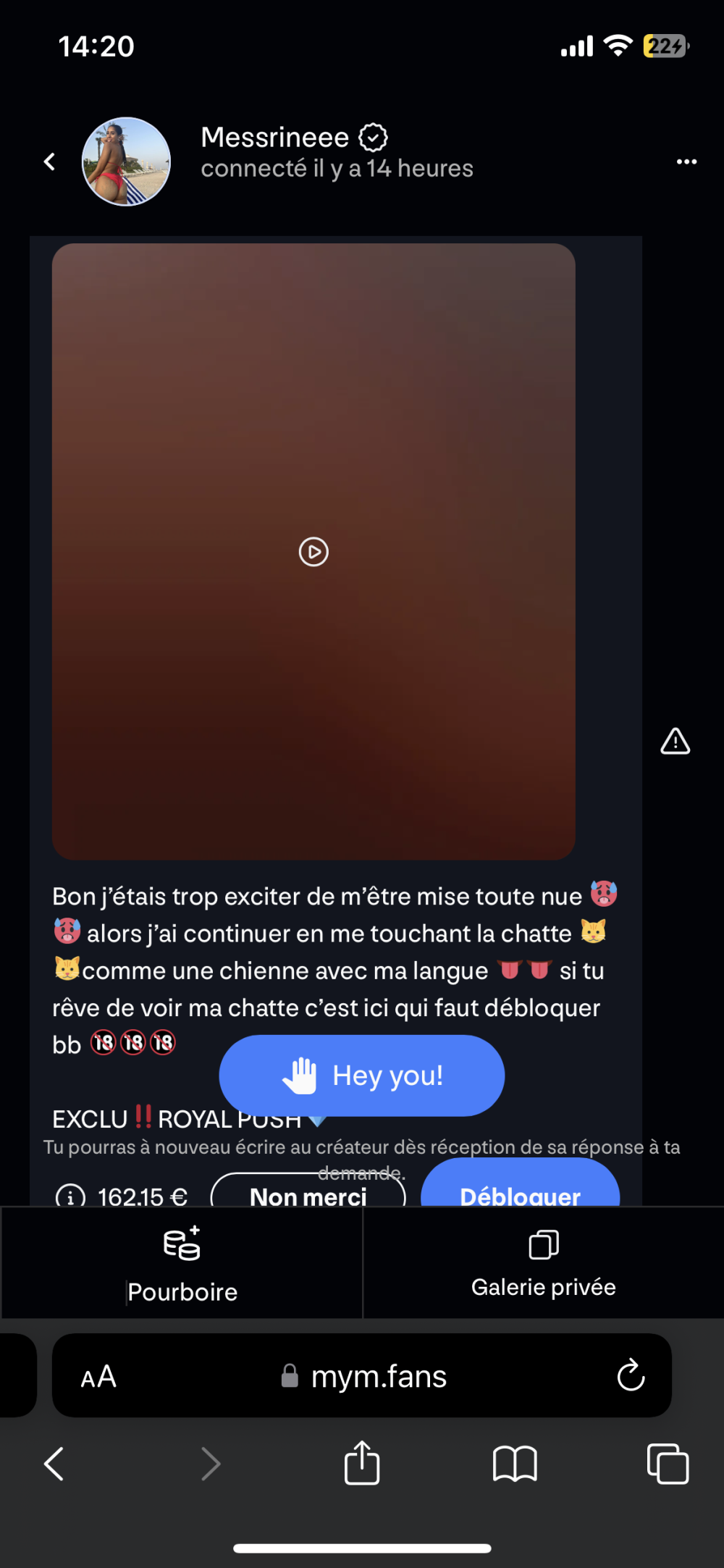This screenshot has height=1568, width=724.
Task: Open Messrineee's profile picture
Action: click(126, 162)
